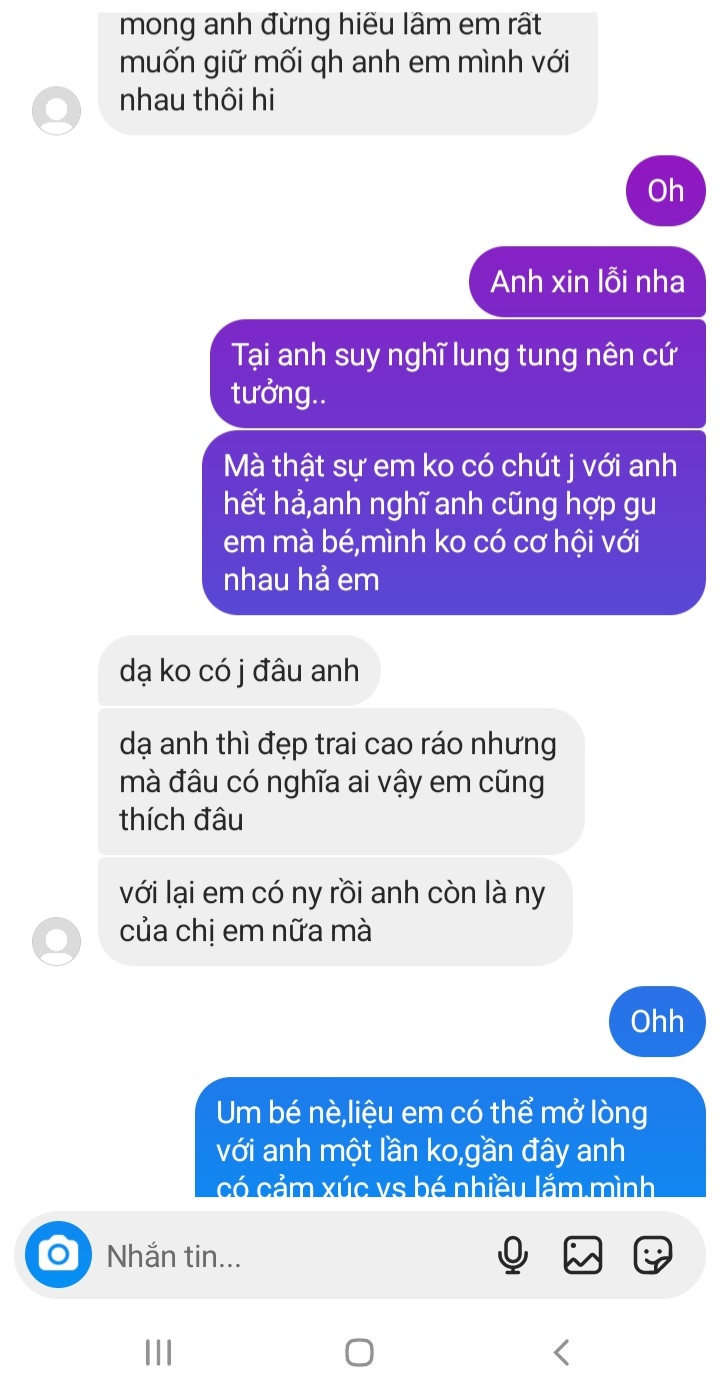Go to home screen via system home
720x1397 pixels.
359,1353
